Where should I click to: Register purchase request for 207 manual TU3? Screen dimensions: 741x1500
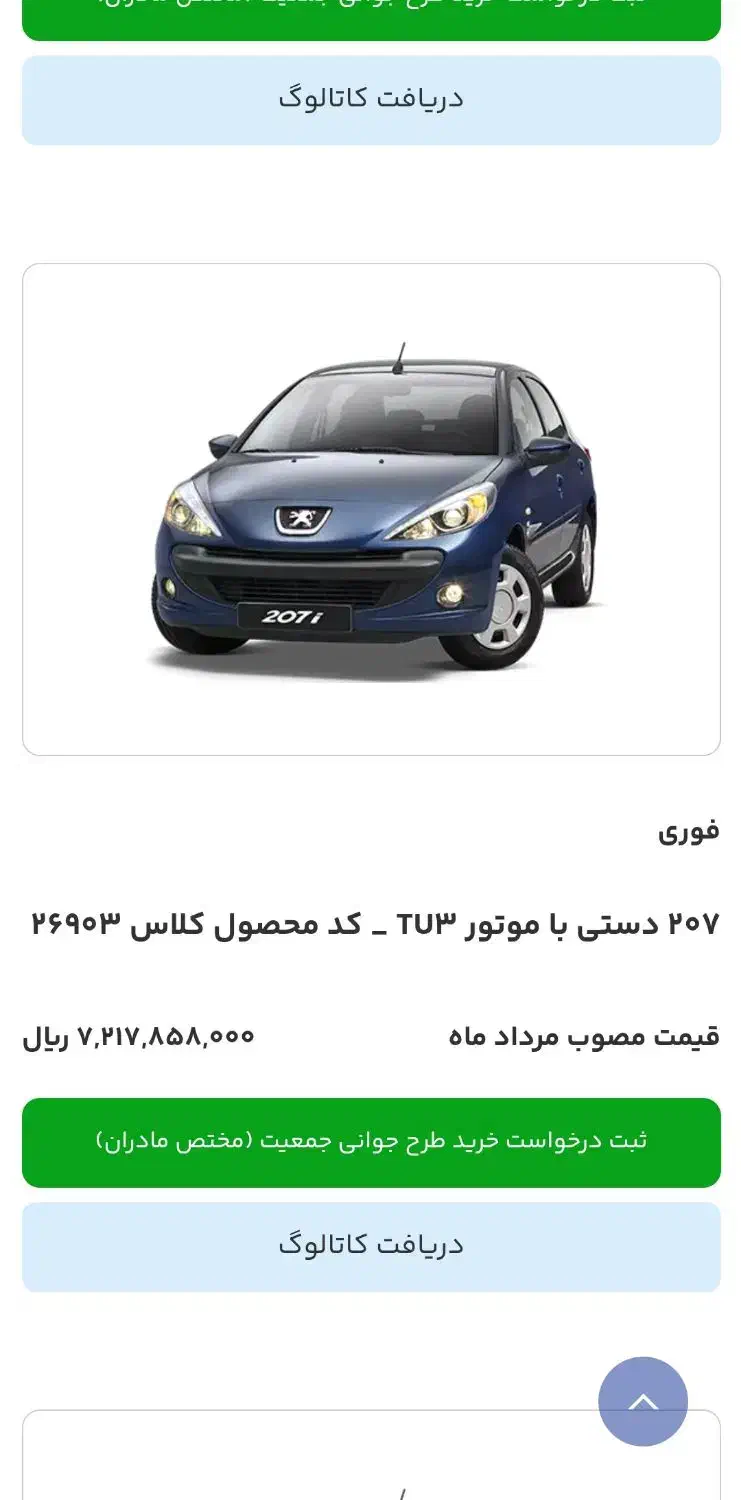pos(371,1142)
